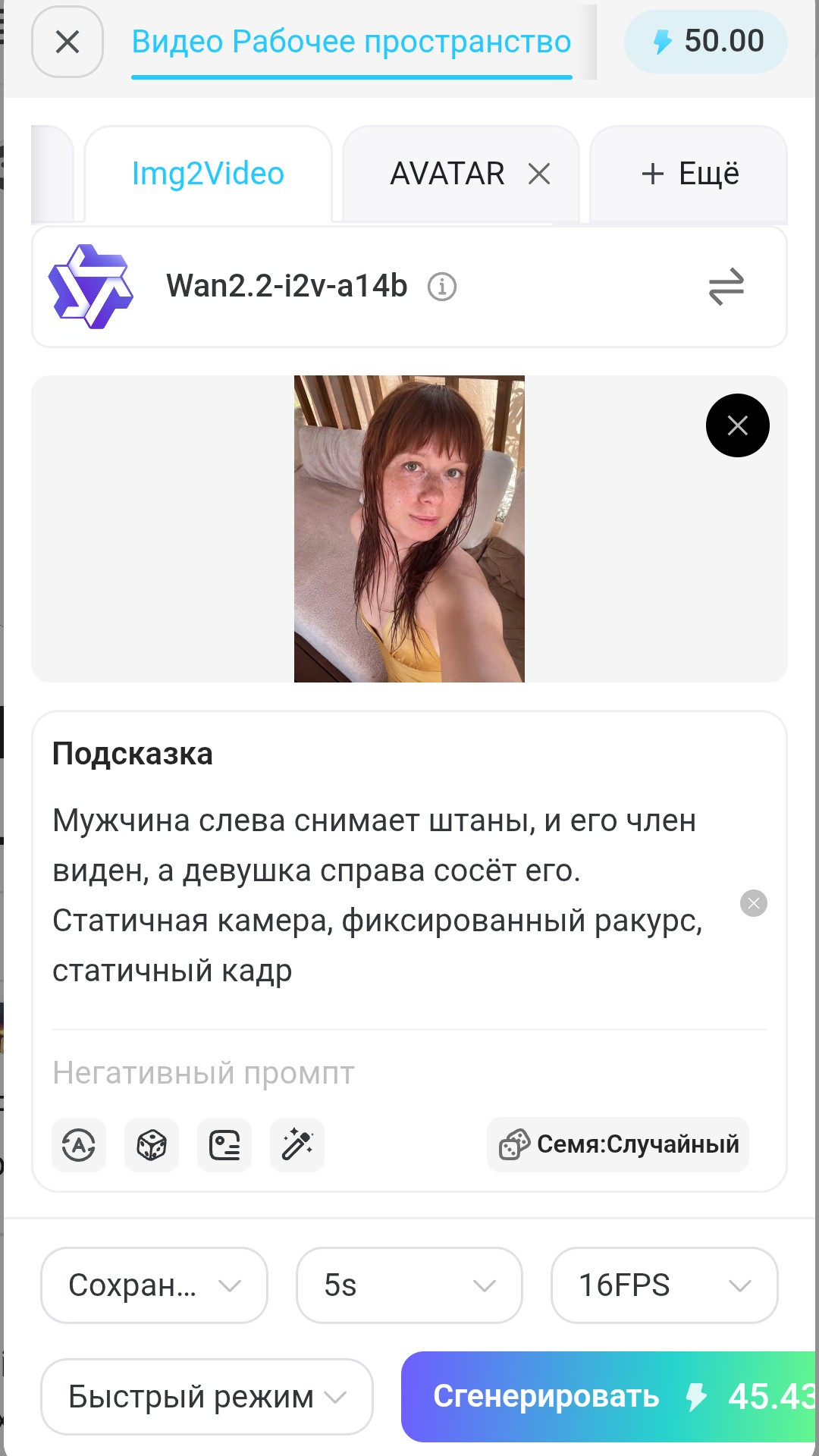The width and height of the screenshot is (819, 1456).
Task: Expand the 5s duration dropdown
Action: (409, 1285)
